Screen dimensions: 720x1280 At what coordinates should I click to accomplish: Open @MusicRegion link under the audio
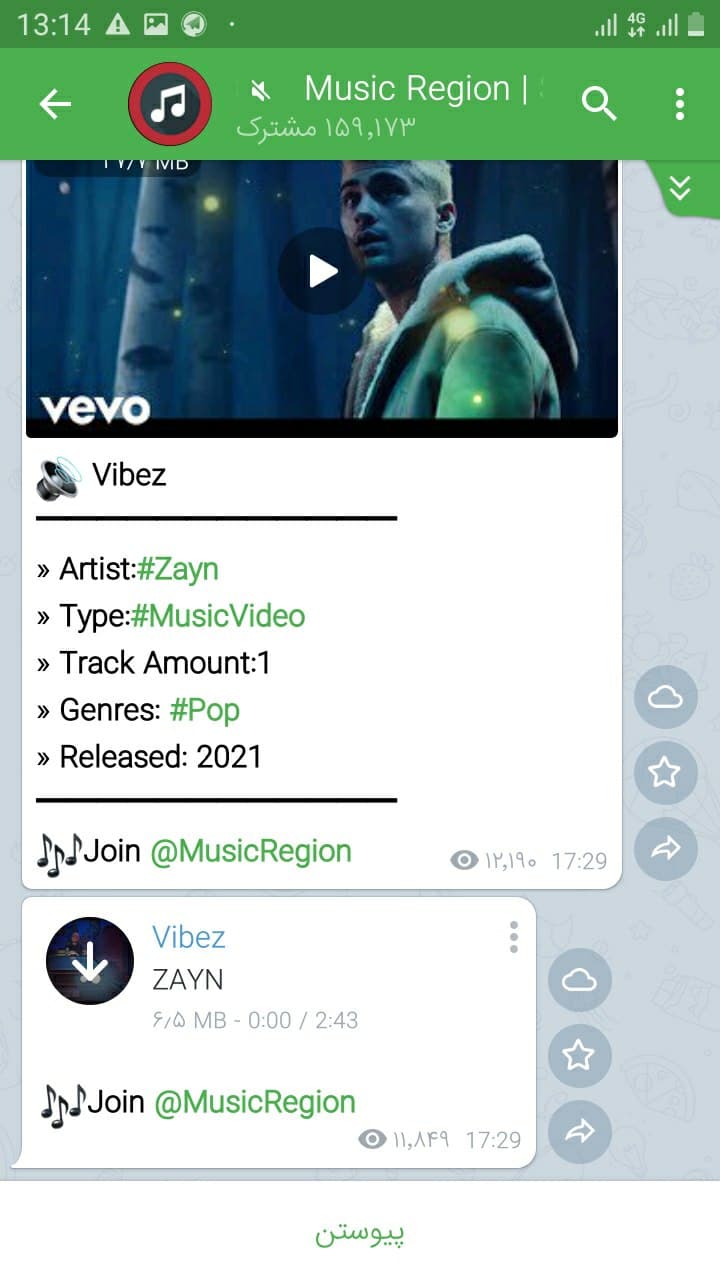(x=255, y=1102)
